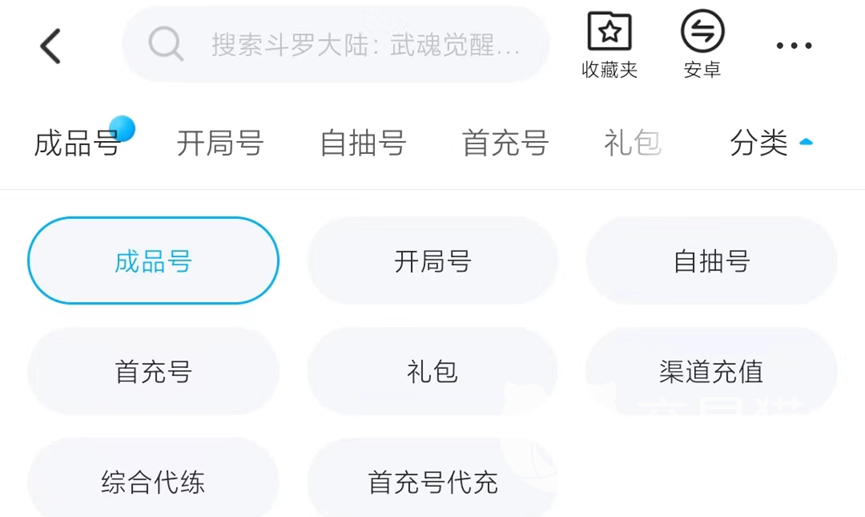The image size is (865, 517).
Task: Switch to the 礼包 top tab
Action: coord(632,142)
